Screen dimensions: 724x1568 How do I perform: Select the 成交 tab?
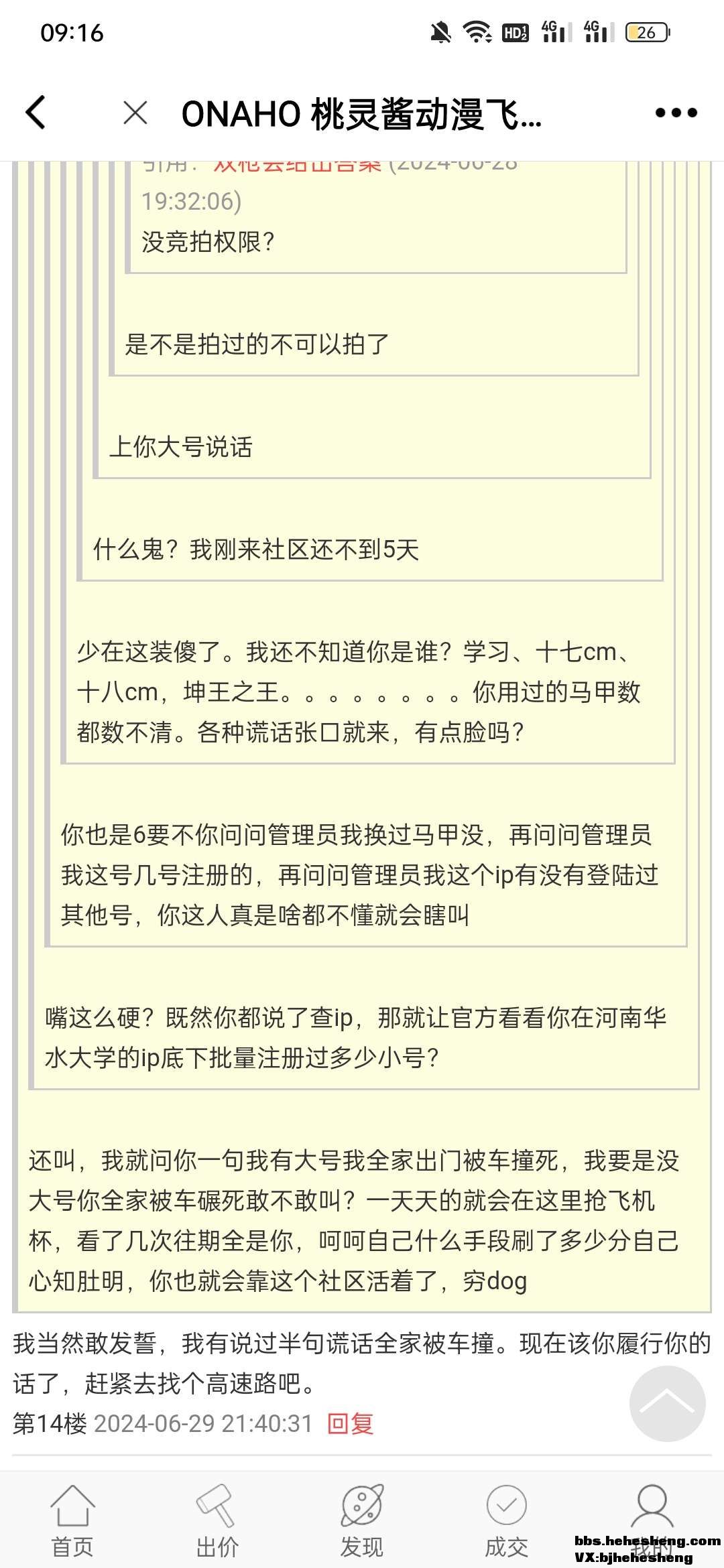[506, 1516]
